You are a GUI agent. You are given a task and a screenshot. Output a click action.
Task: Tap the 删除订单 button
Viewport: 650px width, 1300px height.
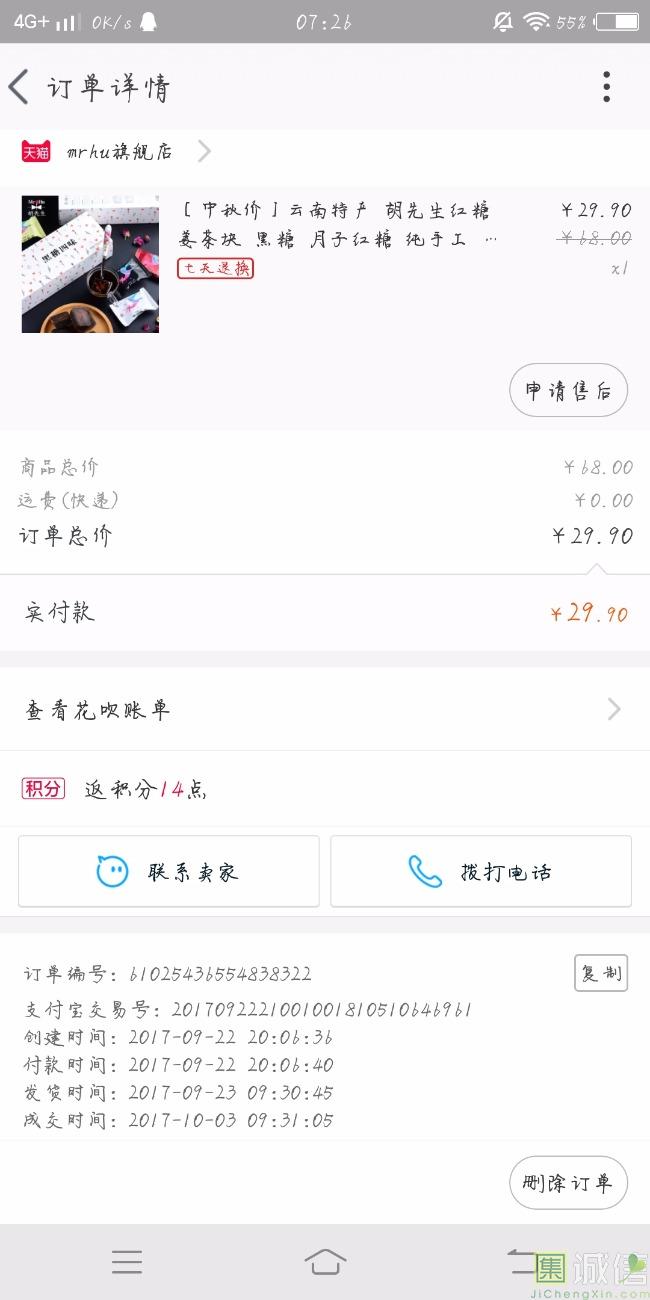point(568,1183)
